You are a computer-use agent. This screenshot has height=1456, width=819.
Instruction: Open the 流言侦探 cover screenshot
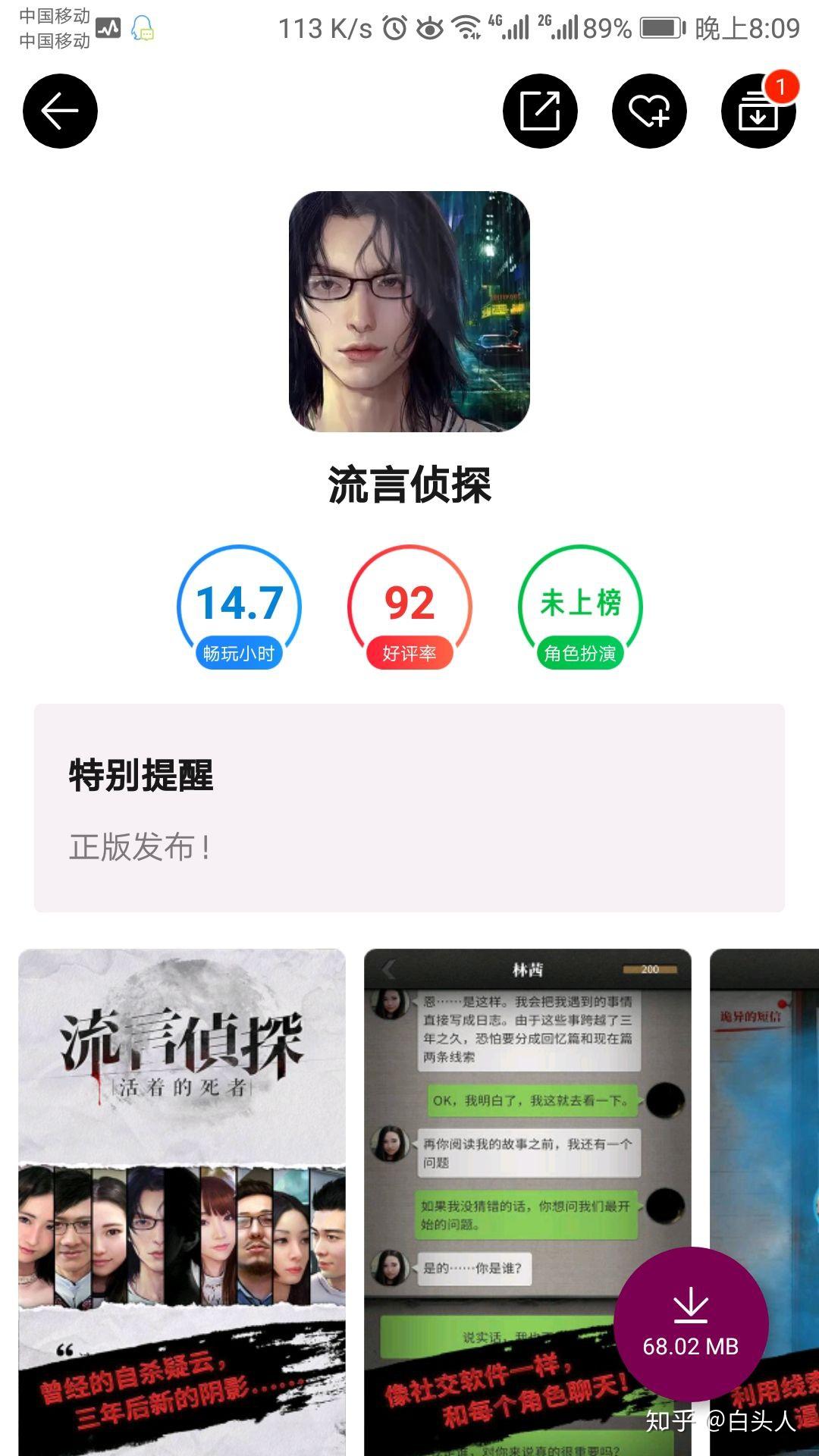tap(182, 1198)
